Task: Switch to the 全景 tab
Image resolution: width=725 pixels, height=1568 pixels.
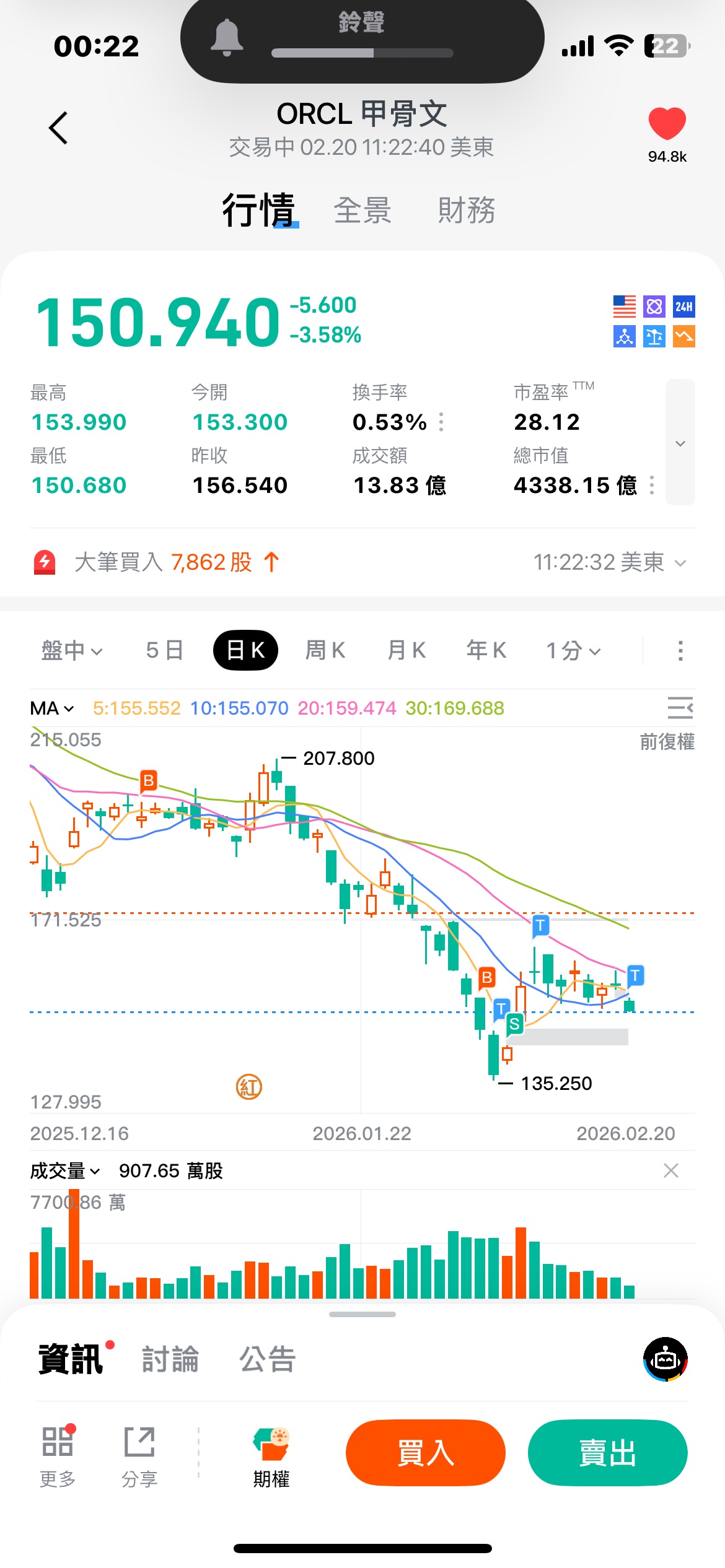Action: 362,211
